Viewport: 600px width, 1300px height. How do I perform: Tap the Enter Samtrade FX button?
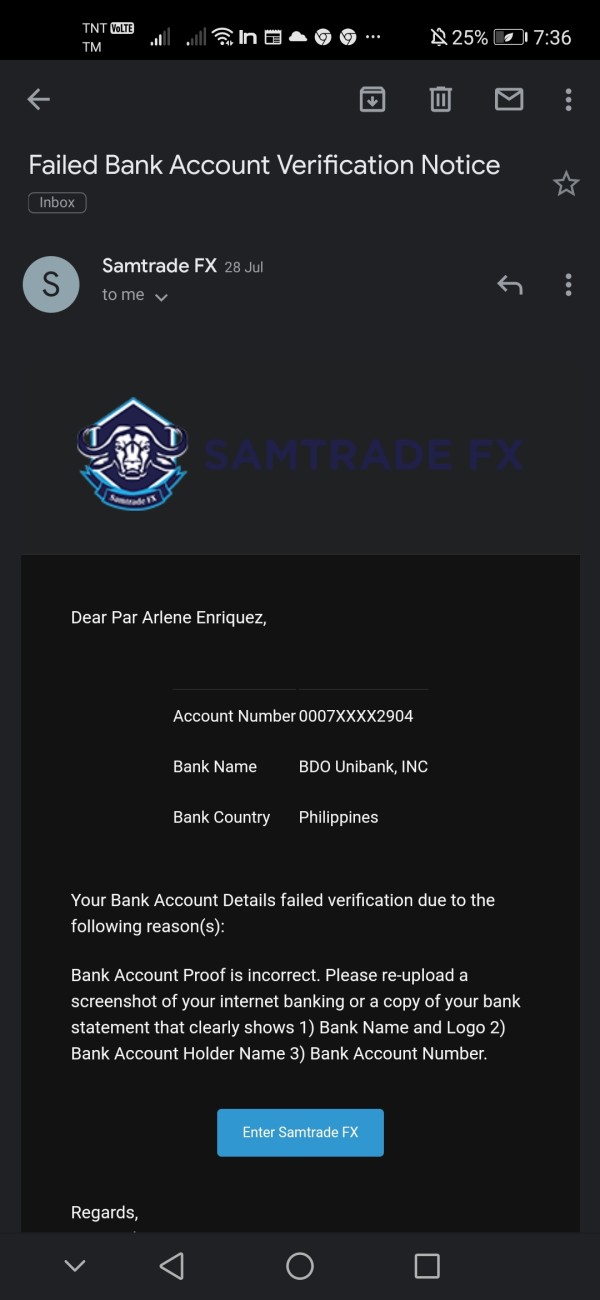(x=300, y=1132)
